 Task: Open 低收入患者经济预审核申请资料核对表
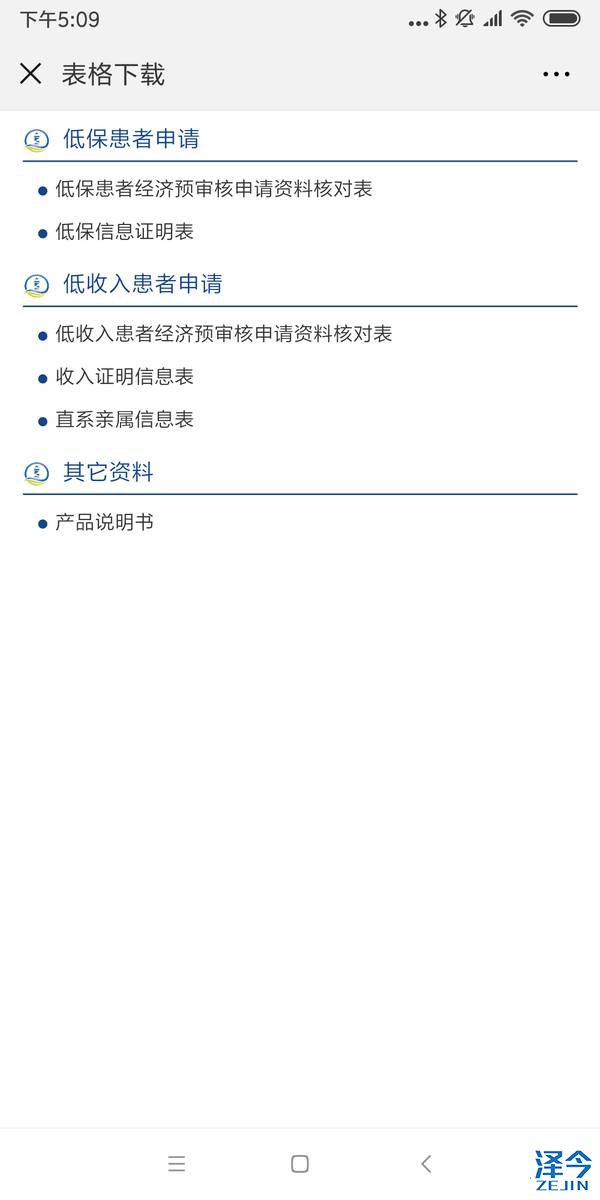coord(223,334)
